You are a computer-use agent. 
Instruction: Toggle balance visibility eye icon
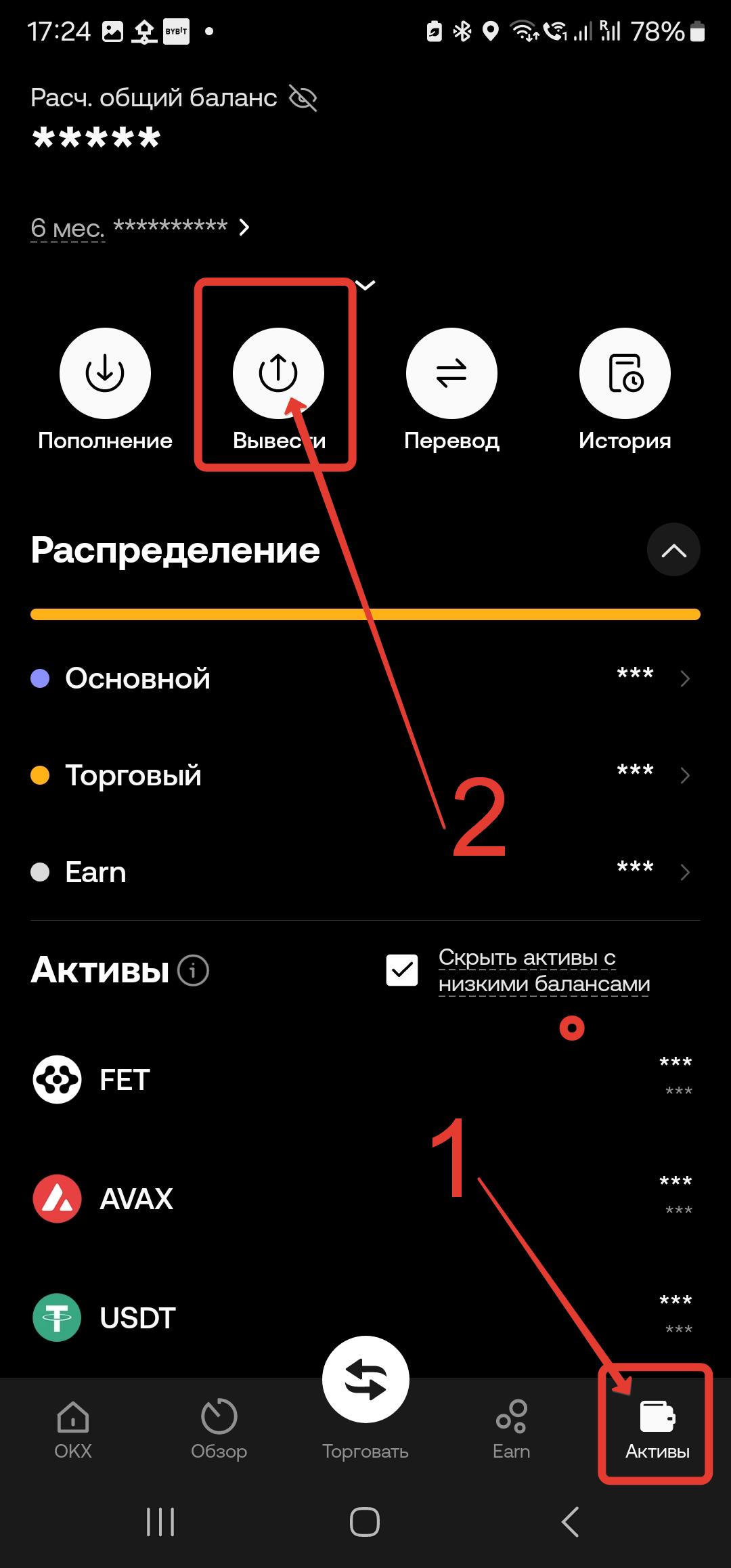point(303,99)
